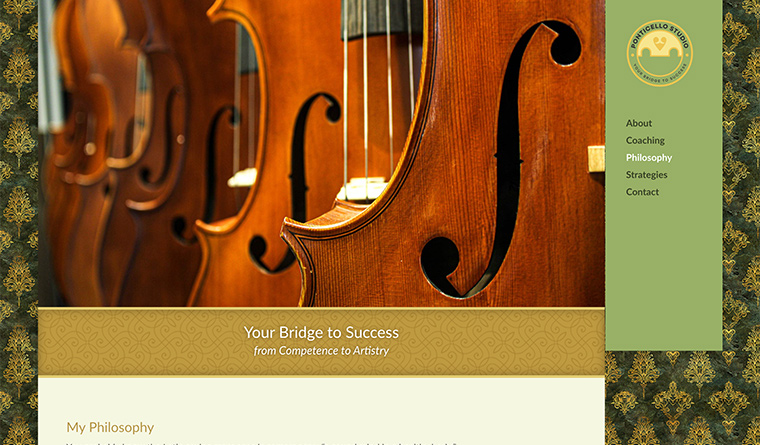Open the Strategies page
The height and width of the screenshot is (445, 760).
coord(646,174)
